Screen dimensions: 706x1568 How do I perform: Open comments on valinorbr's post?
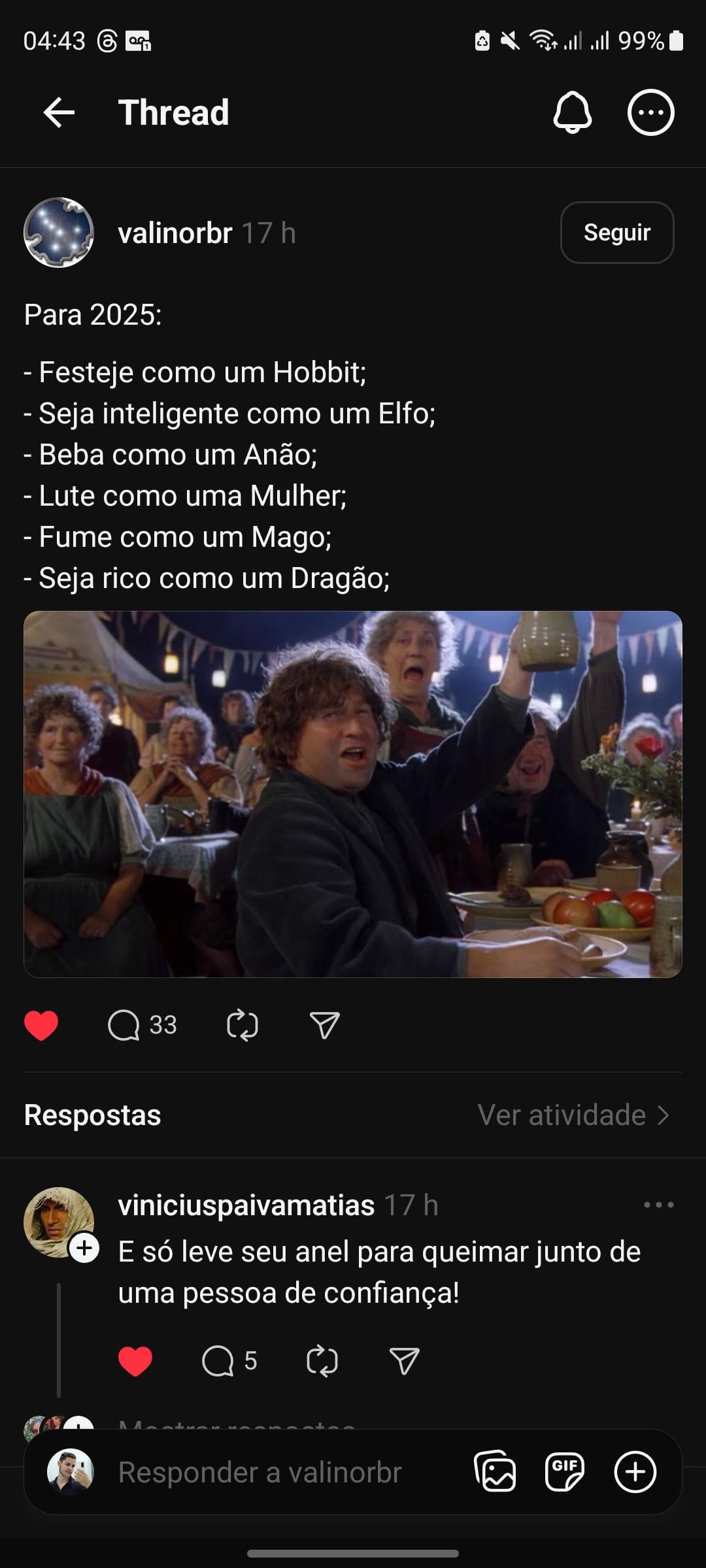(x=124, y=1024)
